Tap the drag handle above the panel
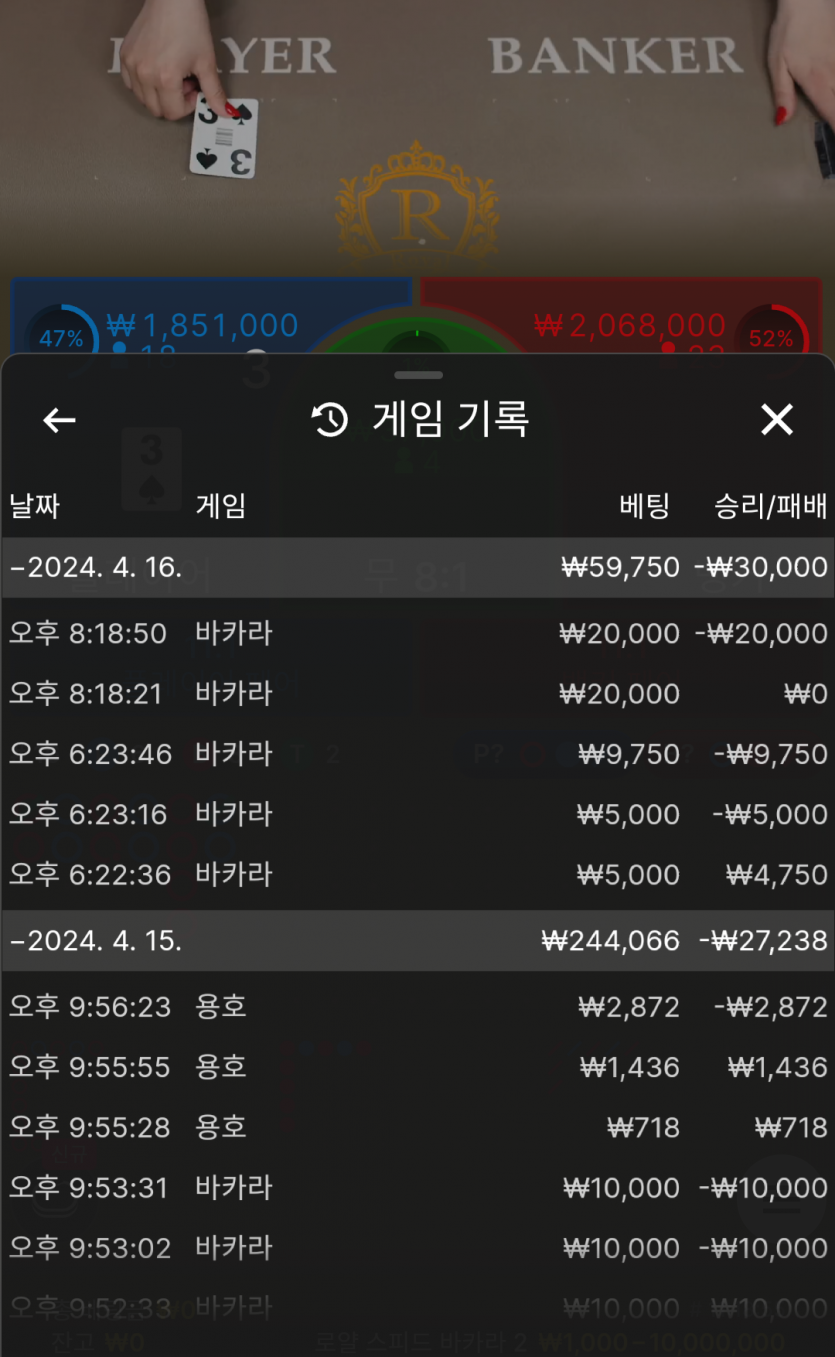The image size is (835, 1357). [x=418, y=375]
